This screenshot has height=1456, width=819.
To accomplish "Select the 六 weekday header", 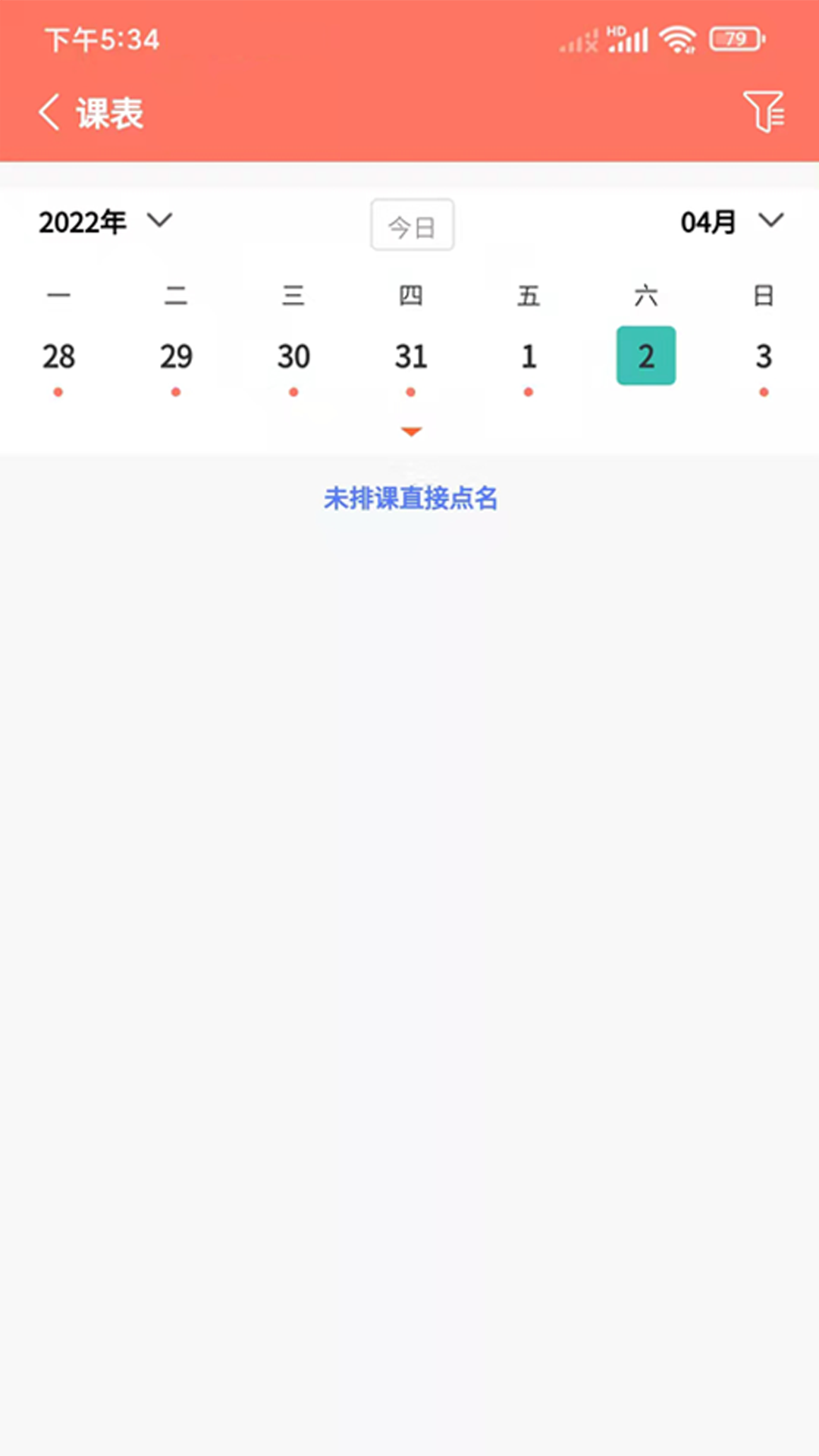I will coord(646,296).
